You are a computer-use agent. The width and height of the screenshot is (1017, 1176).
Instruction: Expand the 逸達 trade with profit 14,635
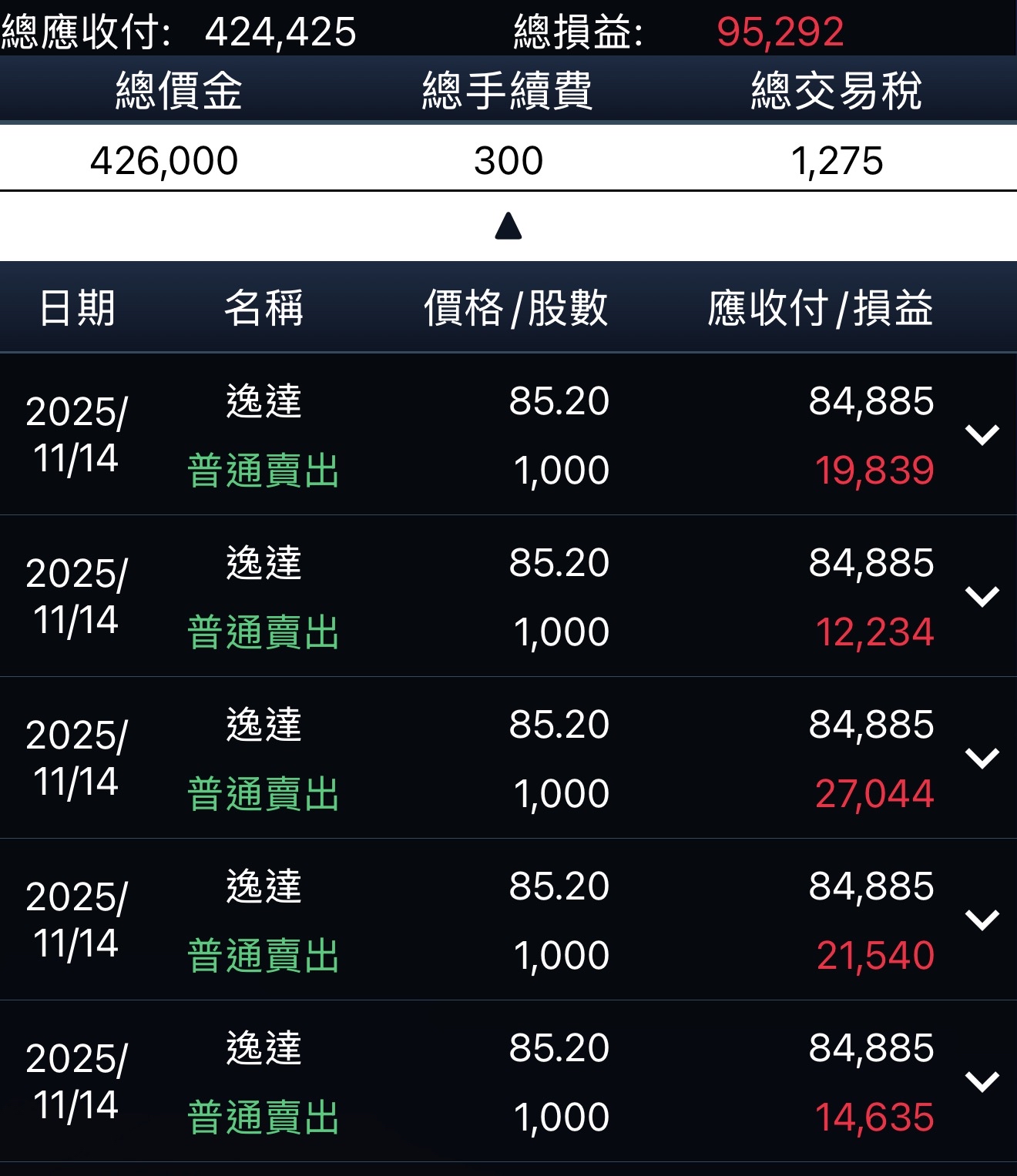(x=982, y=1082)
